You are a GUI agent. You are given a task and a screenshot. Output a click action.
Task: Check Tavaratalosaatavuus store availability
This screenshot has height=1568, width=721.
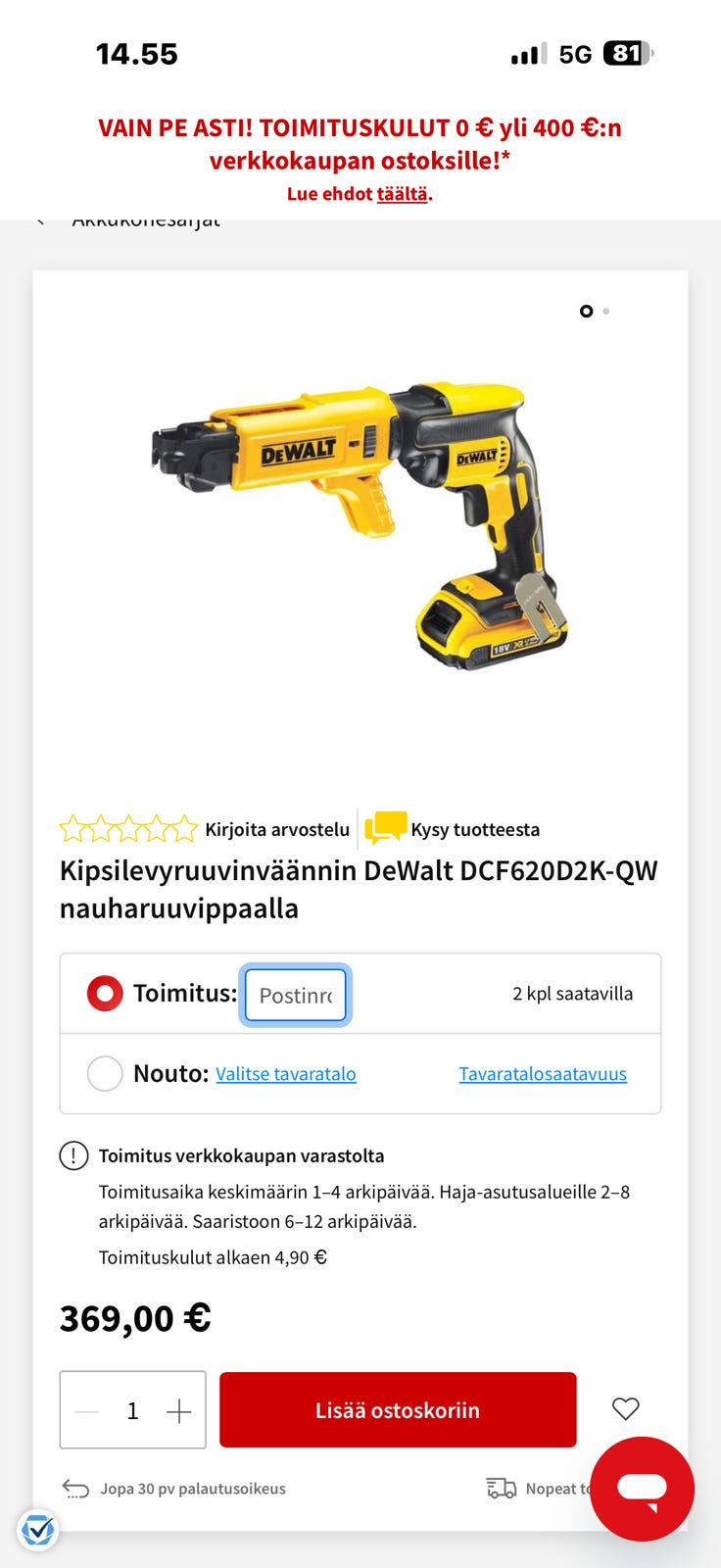pos(542,1073)
